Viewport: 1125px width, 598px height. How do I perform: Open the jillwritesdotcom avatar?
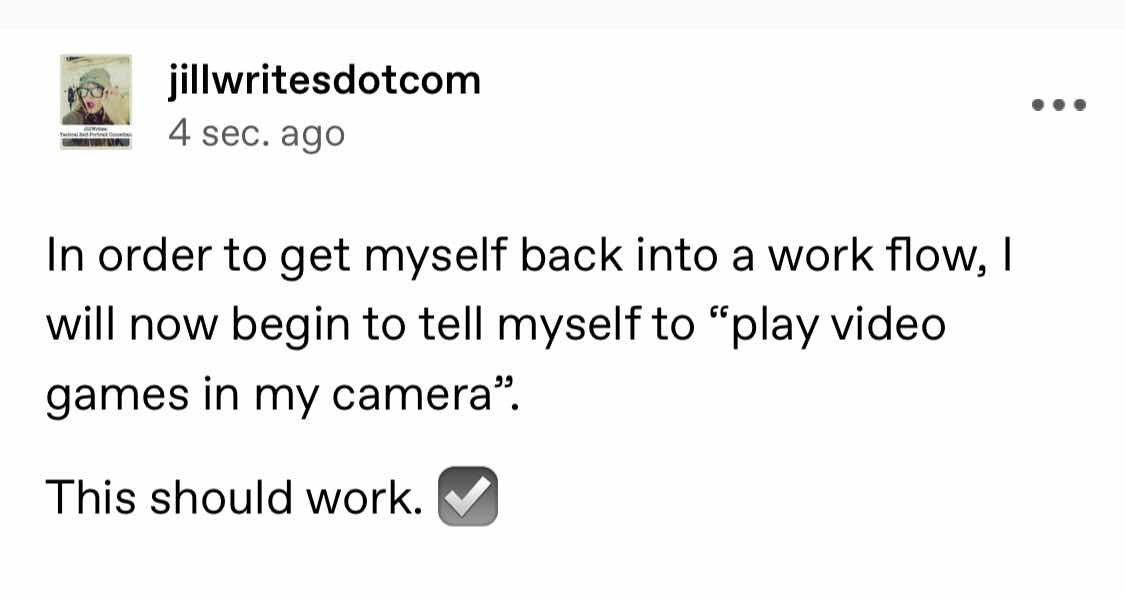tap(95, 101)
